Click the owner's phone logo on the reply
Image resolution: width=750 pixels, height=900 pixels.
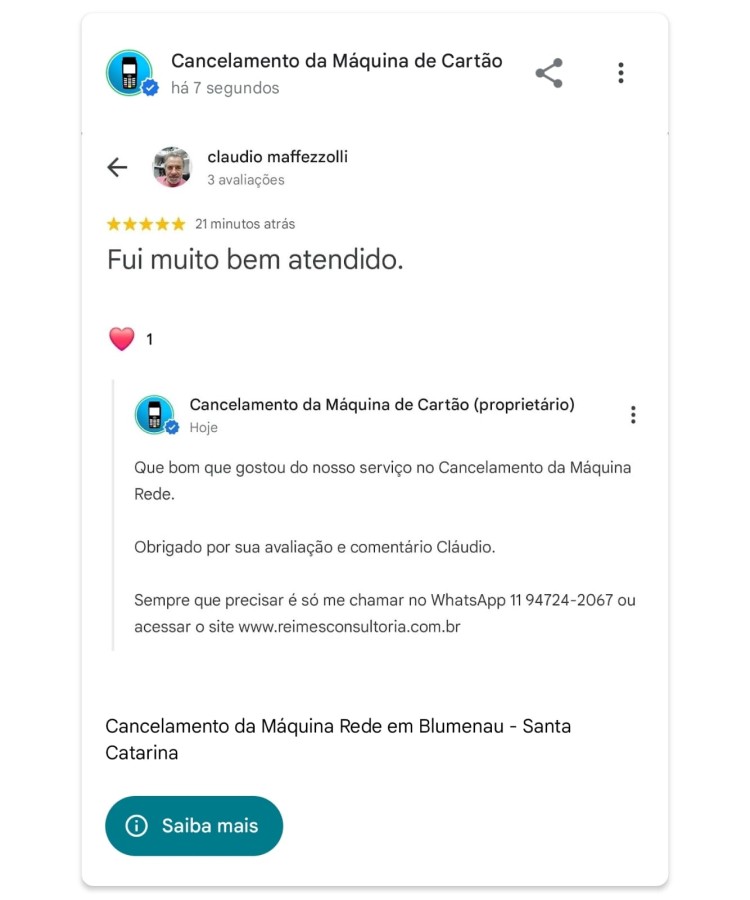(156, 413)
